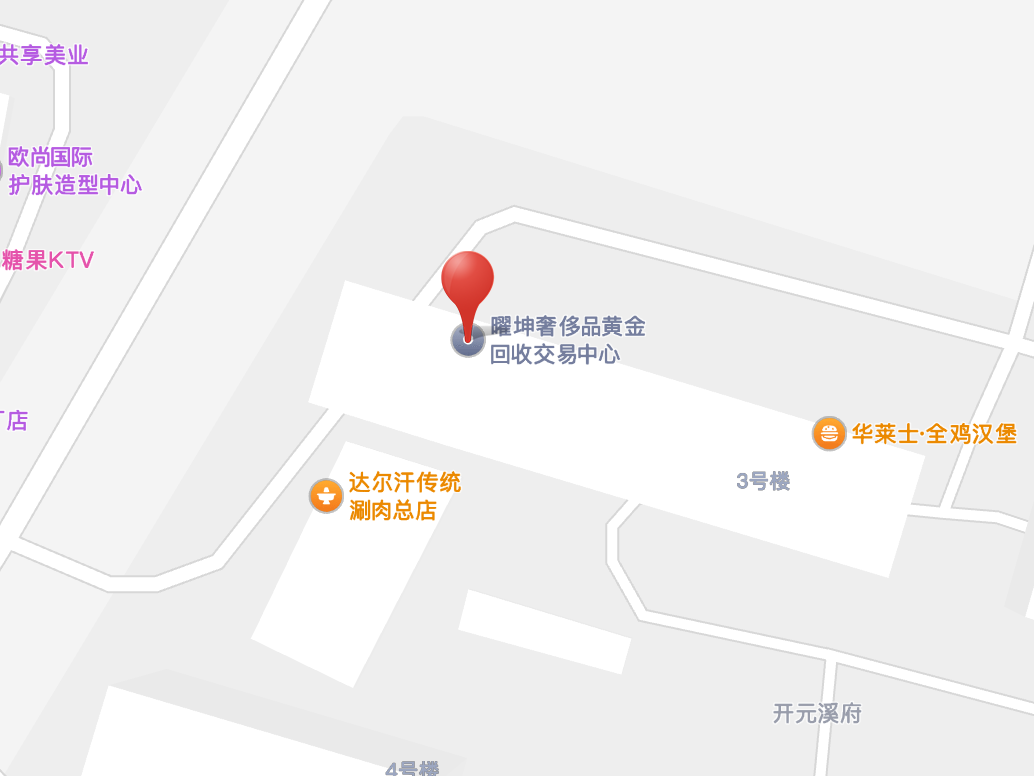Open 达尔汗传统涮肉总店 restaurant marker
This screenshot has height=776, width=1034.
pos(327,496)
